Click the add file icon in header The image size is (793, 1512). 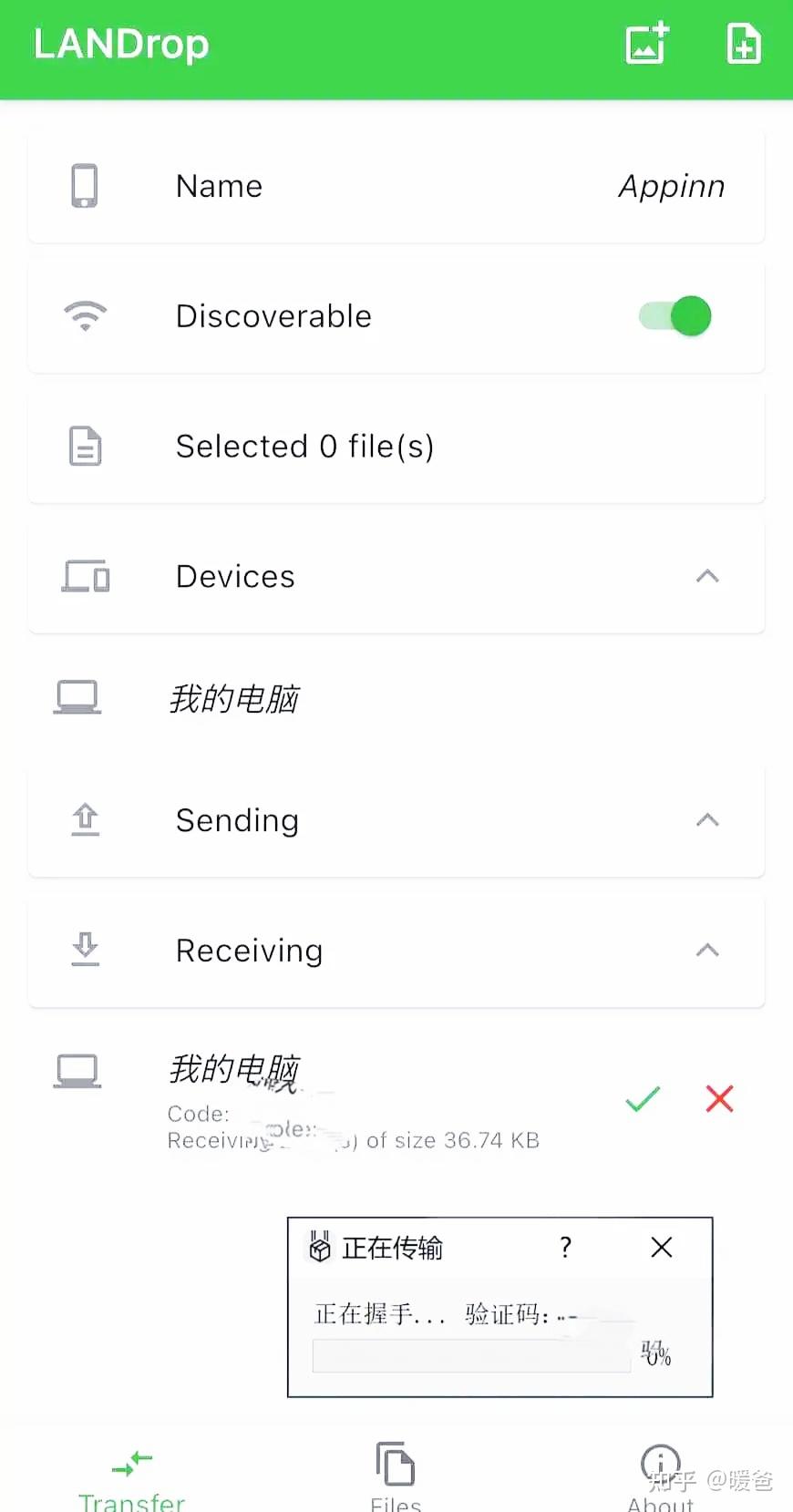point(743,43)
